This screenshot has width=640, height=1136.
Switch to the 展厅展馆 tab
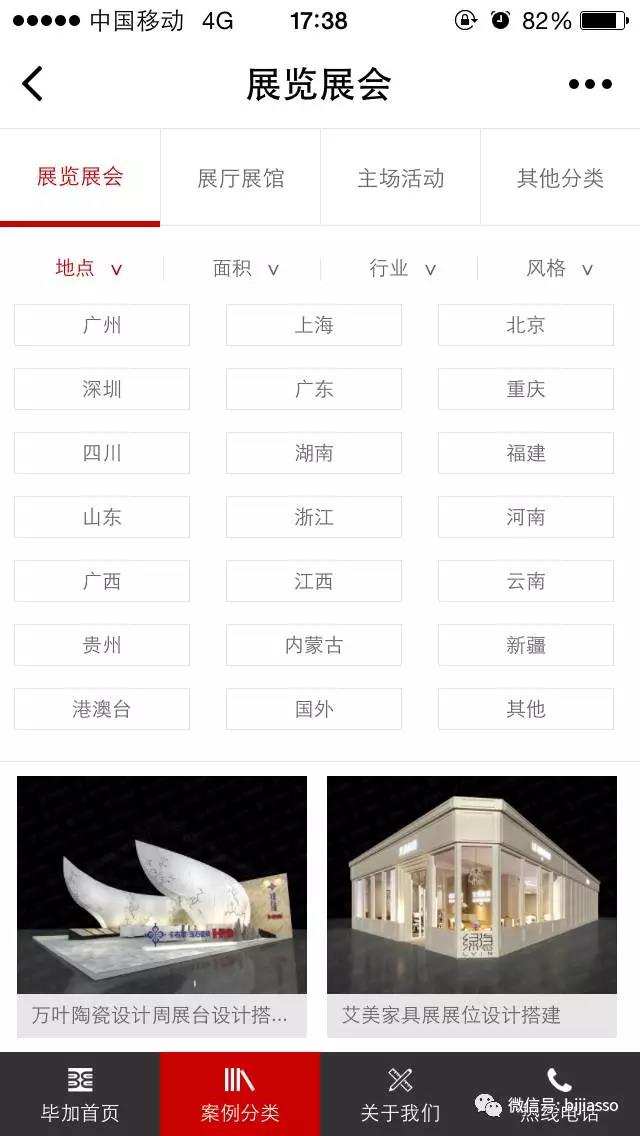coord(240,178)
